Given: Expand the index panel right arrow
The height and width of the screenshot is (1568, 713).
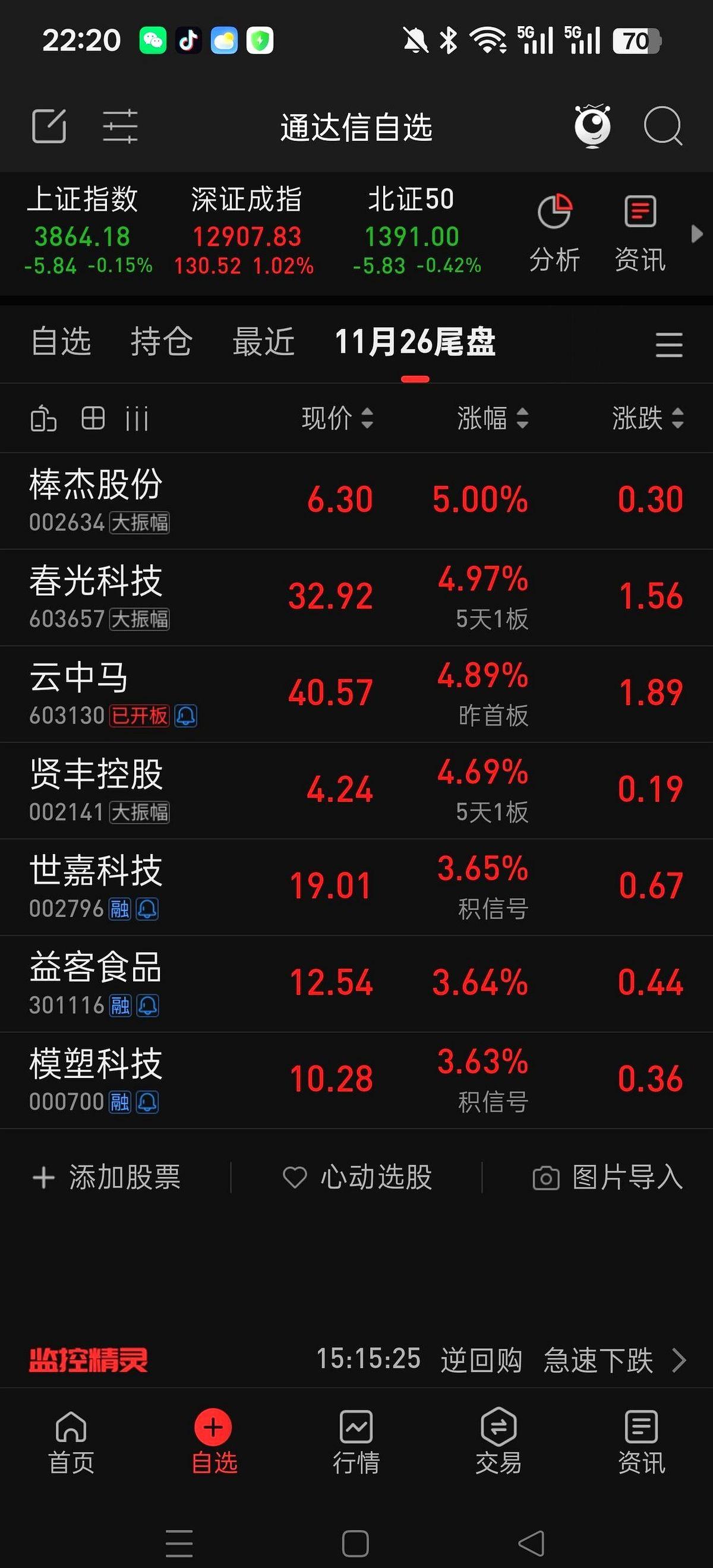Looking at the screenshot, I should [x=696, y=233].
